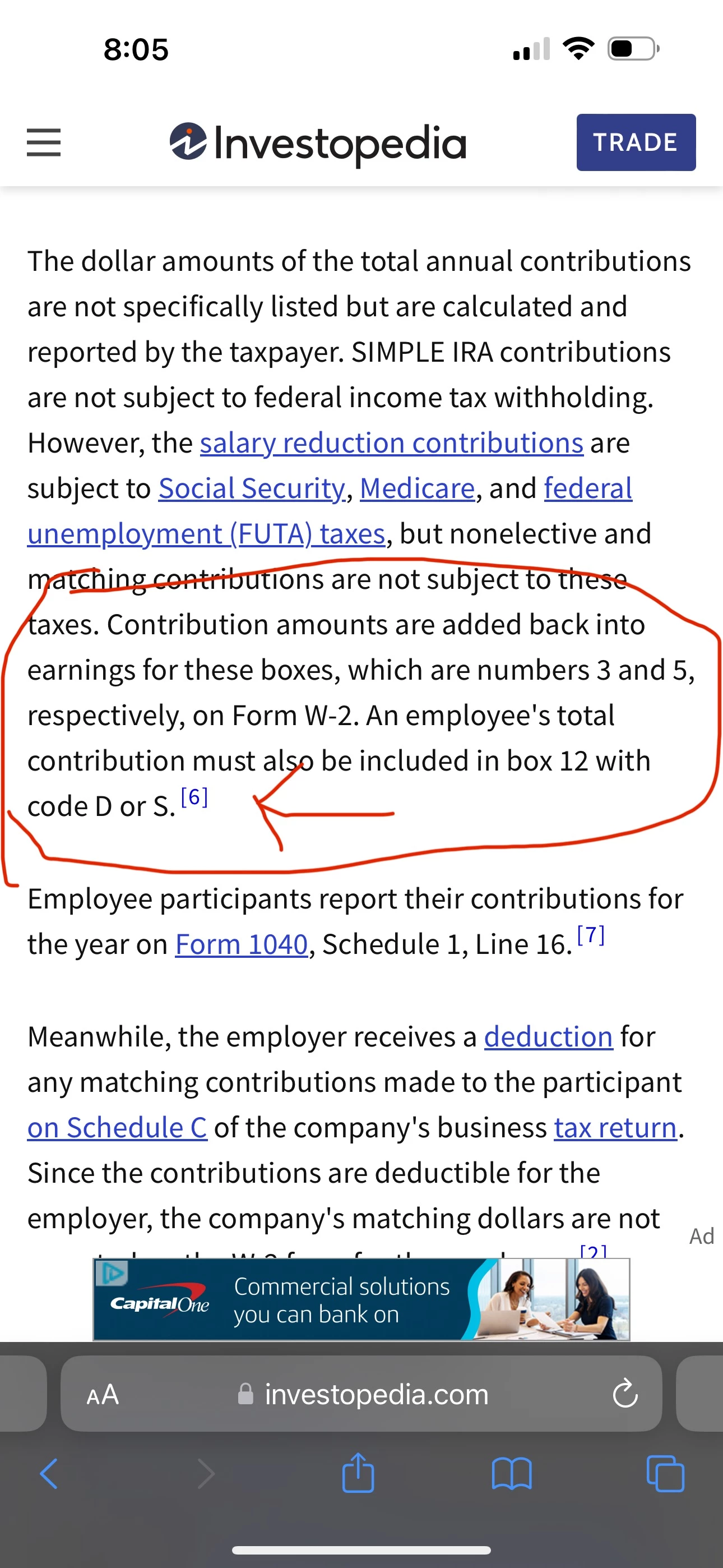Image resolution: width=723 pixels, height=1568 pixels.
Task: Open the Capital One ad banner
Action: 361,1299
